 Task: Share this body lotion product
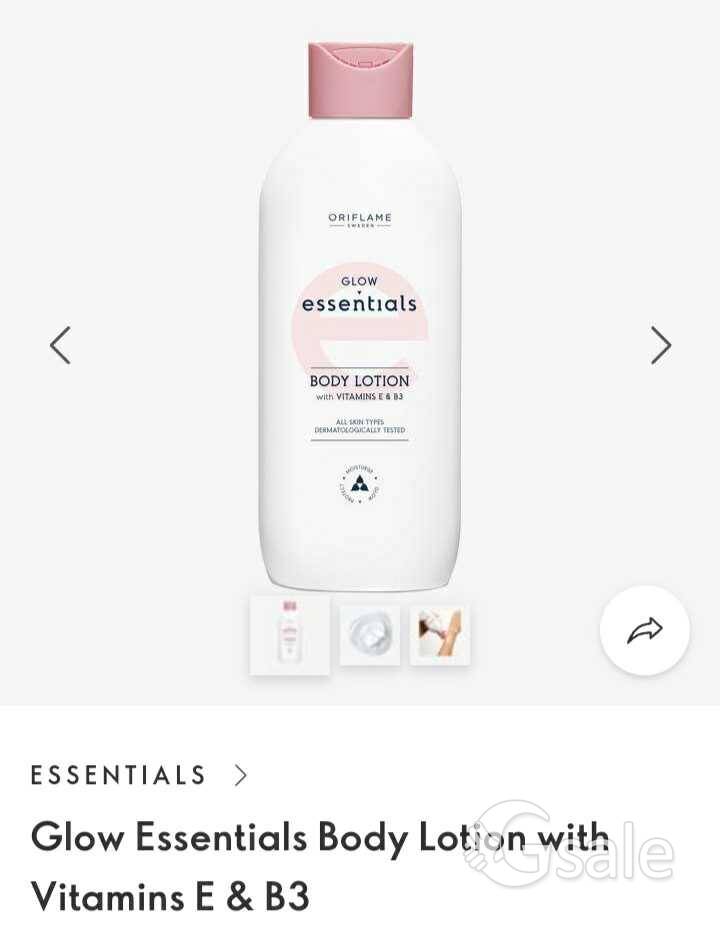[645, 631]
